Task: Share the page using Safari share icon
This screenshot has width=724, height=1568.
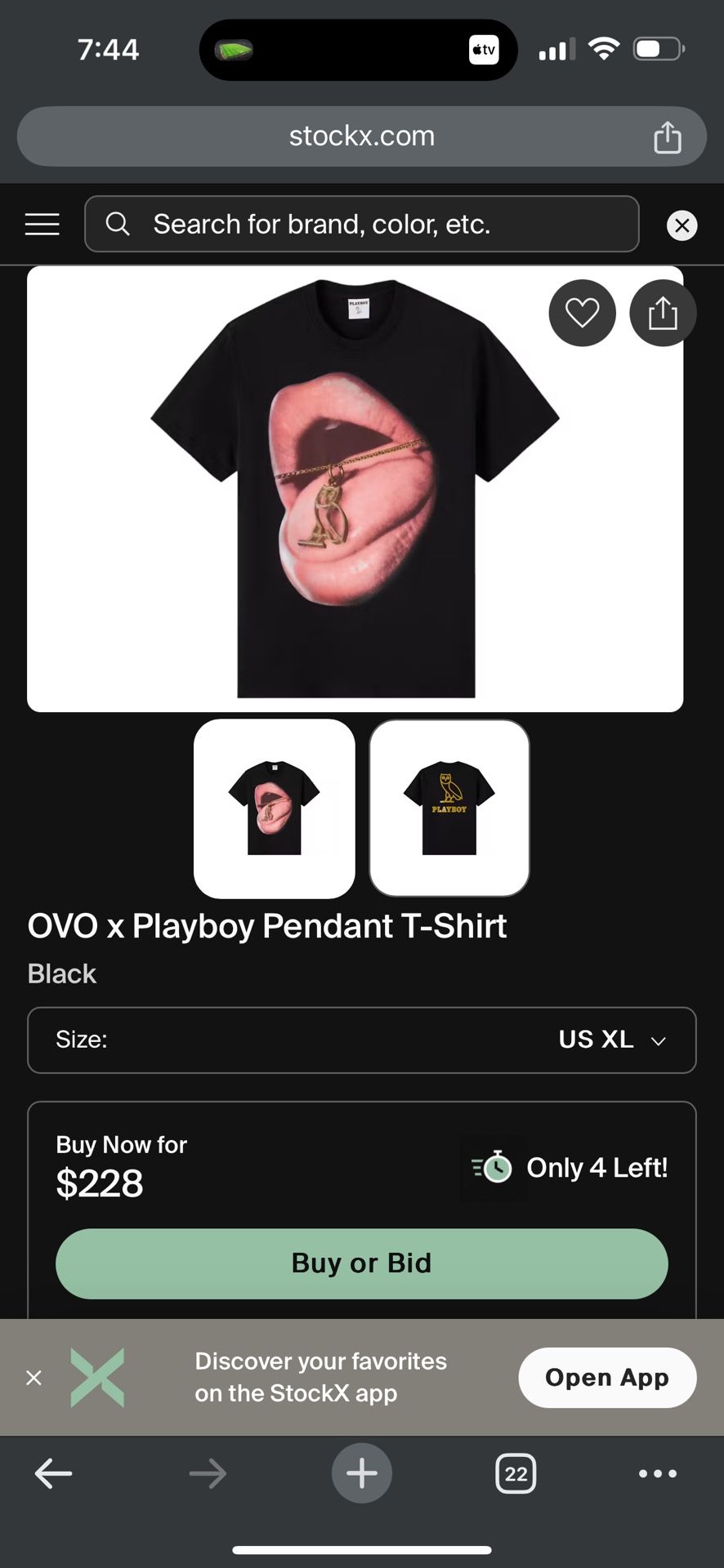Action: coord(668,136)
